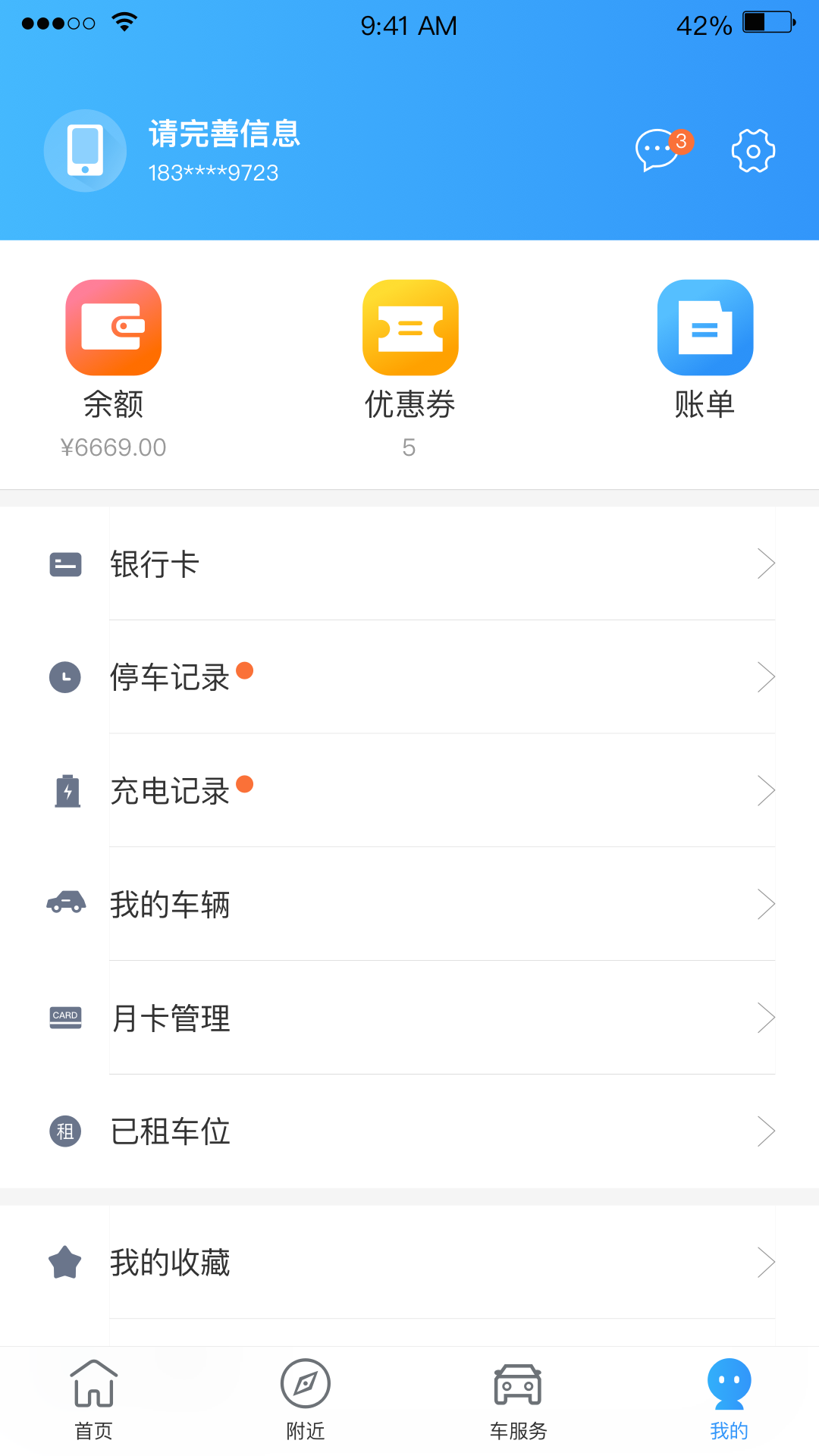The image size is (819, 1456).
Task: Tap the 租 circle icon beside 已租车位
Action: 64,1131
